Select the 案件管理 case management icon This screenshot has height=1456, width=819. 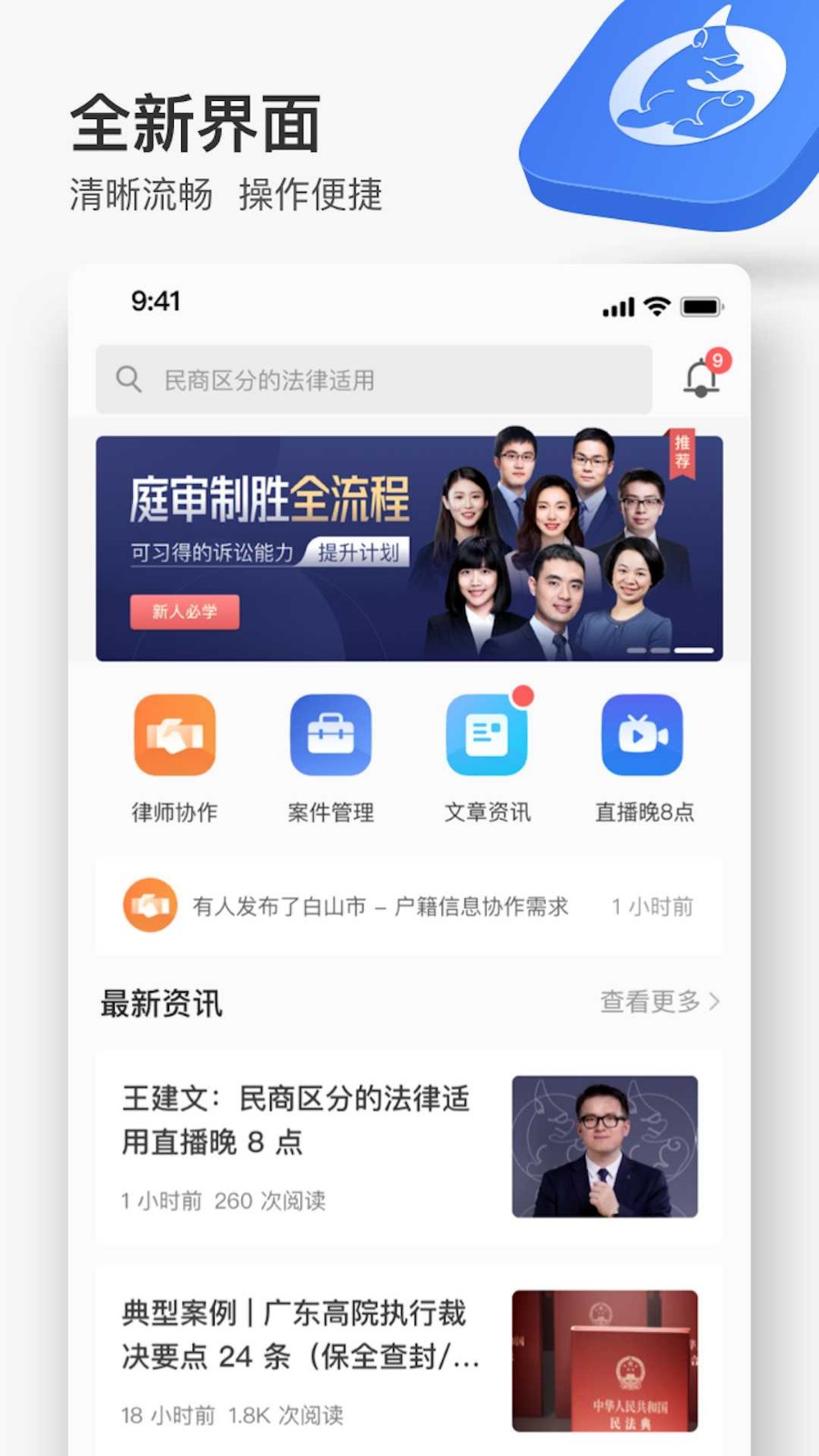point(330,735)
